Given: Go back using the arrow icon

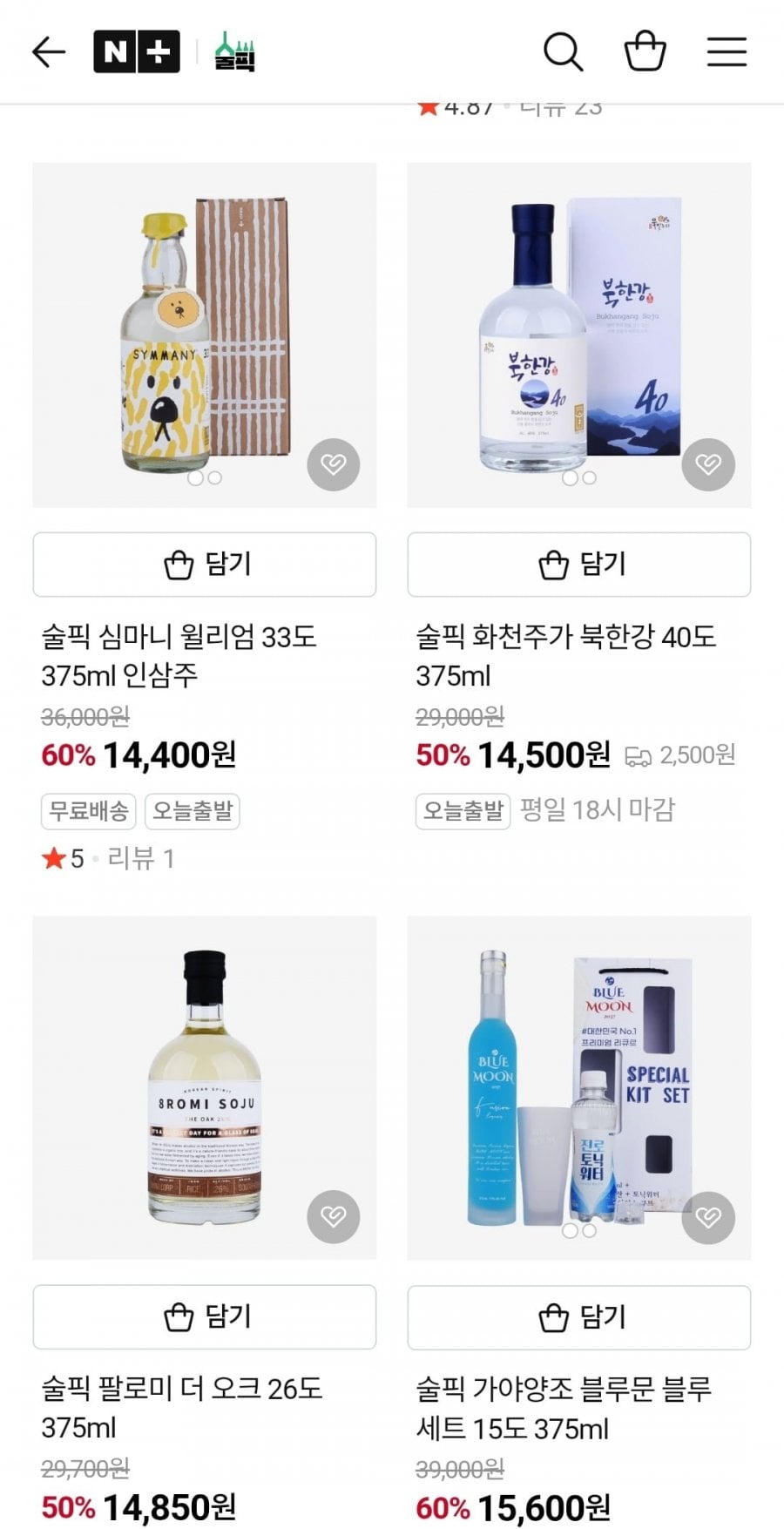Looking at the screenshot, I should point(49,52).
